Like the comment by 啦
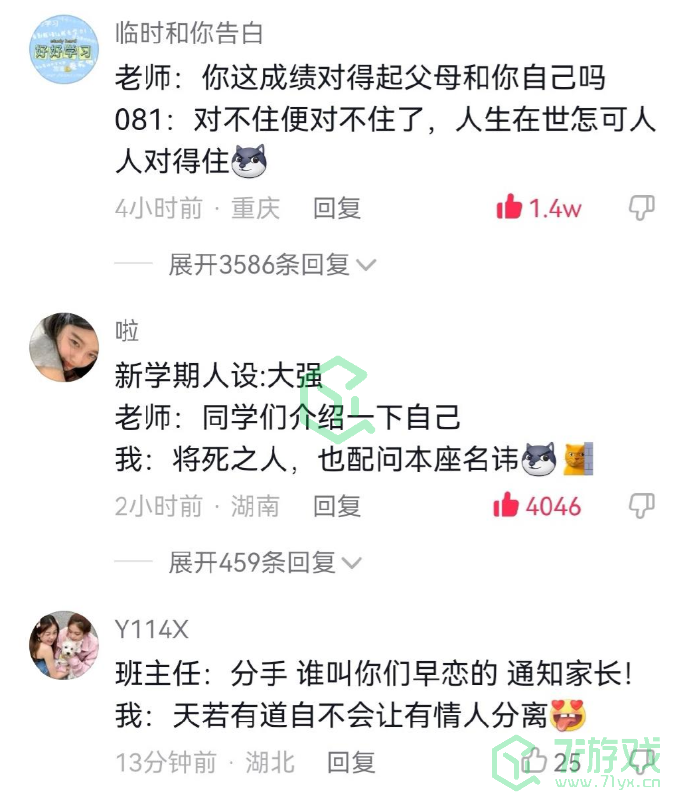The image size is (676, 800). pyautogui.click(x=507, y=505)
